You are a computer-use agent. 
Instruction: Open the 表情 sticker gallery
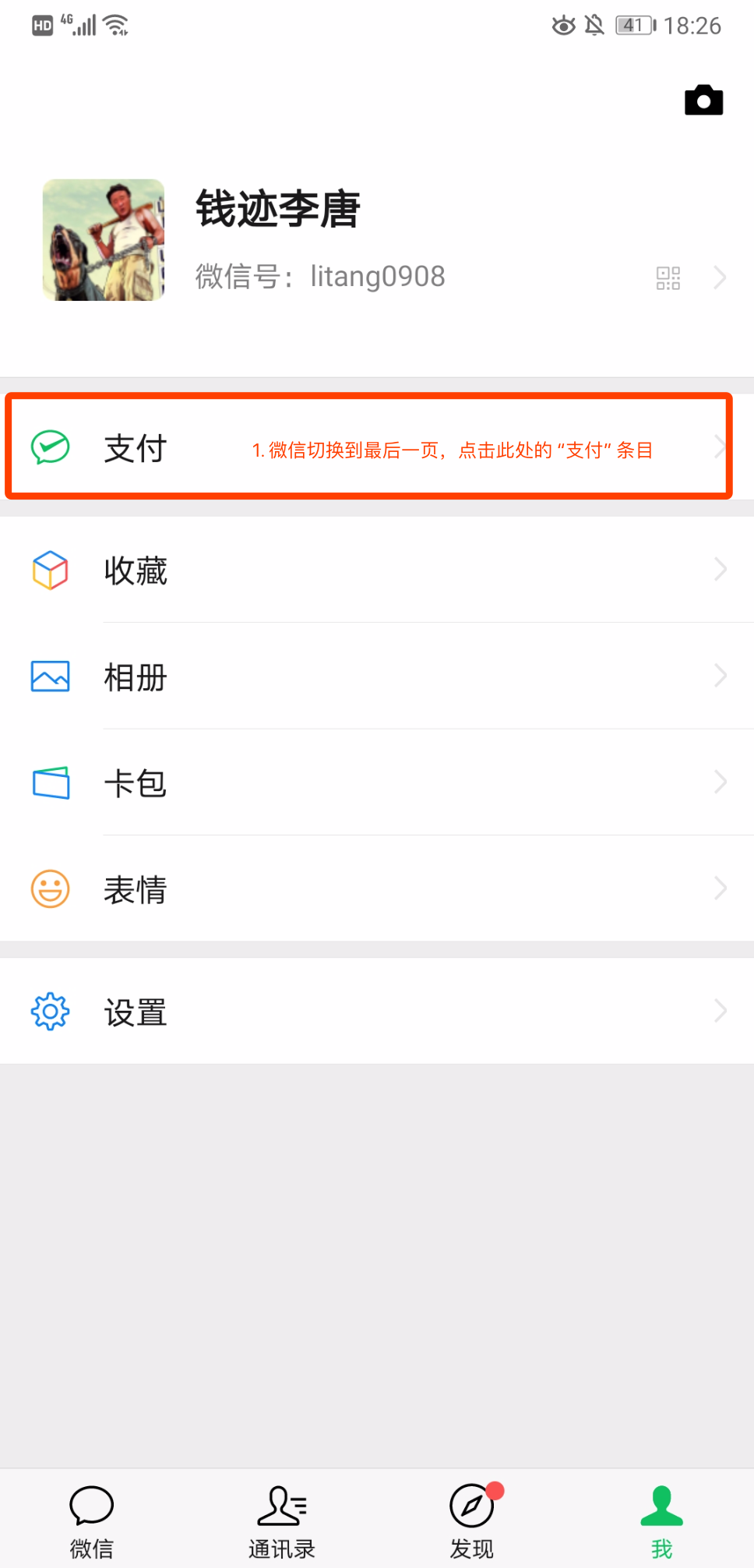click(377, 888)
